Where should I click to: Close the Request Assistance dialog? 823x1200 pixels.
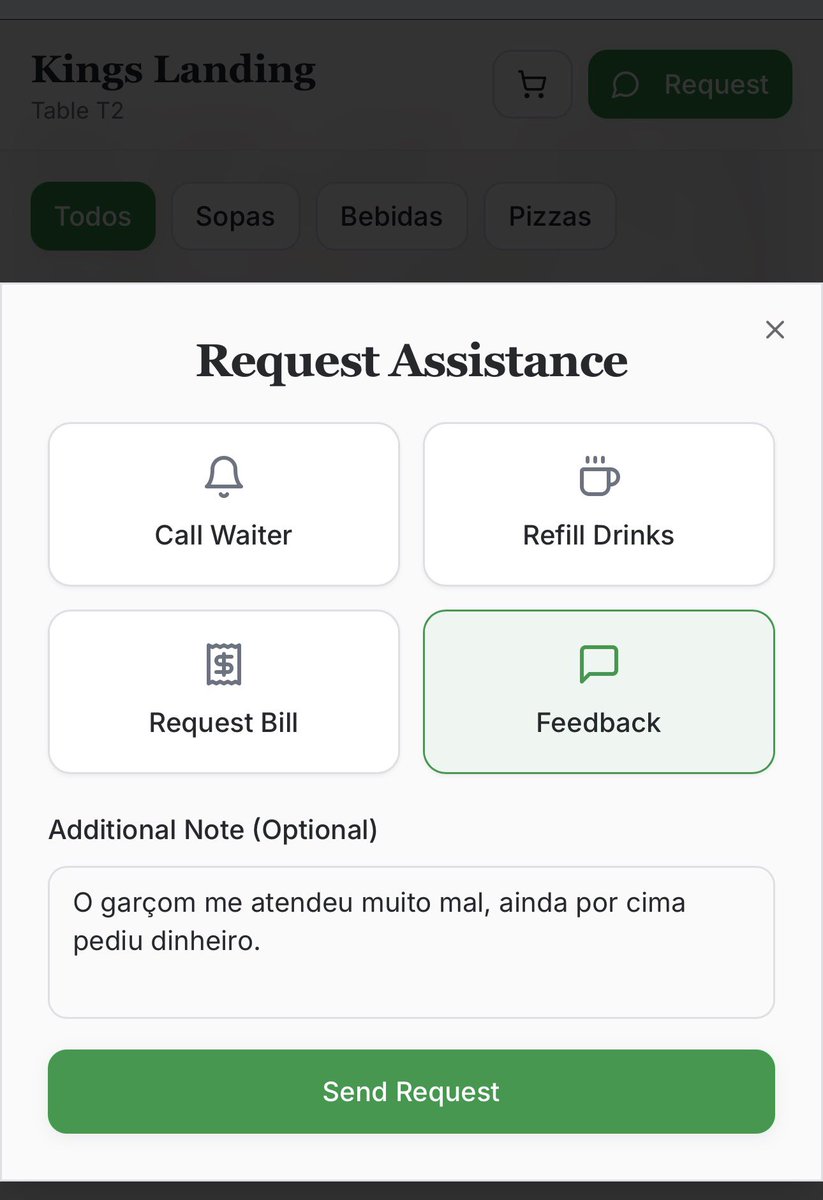pyautogui.click(x=774, y=330)
